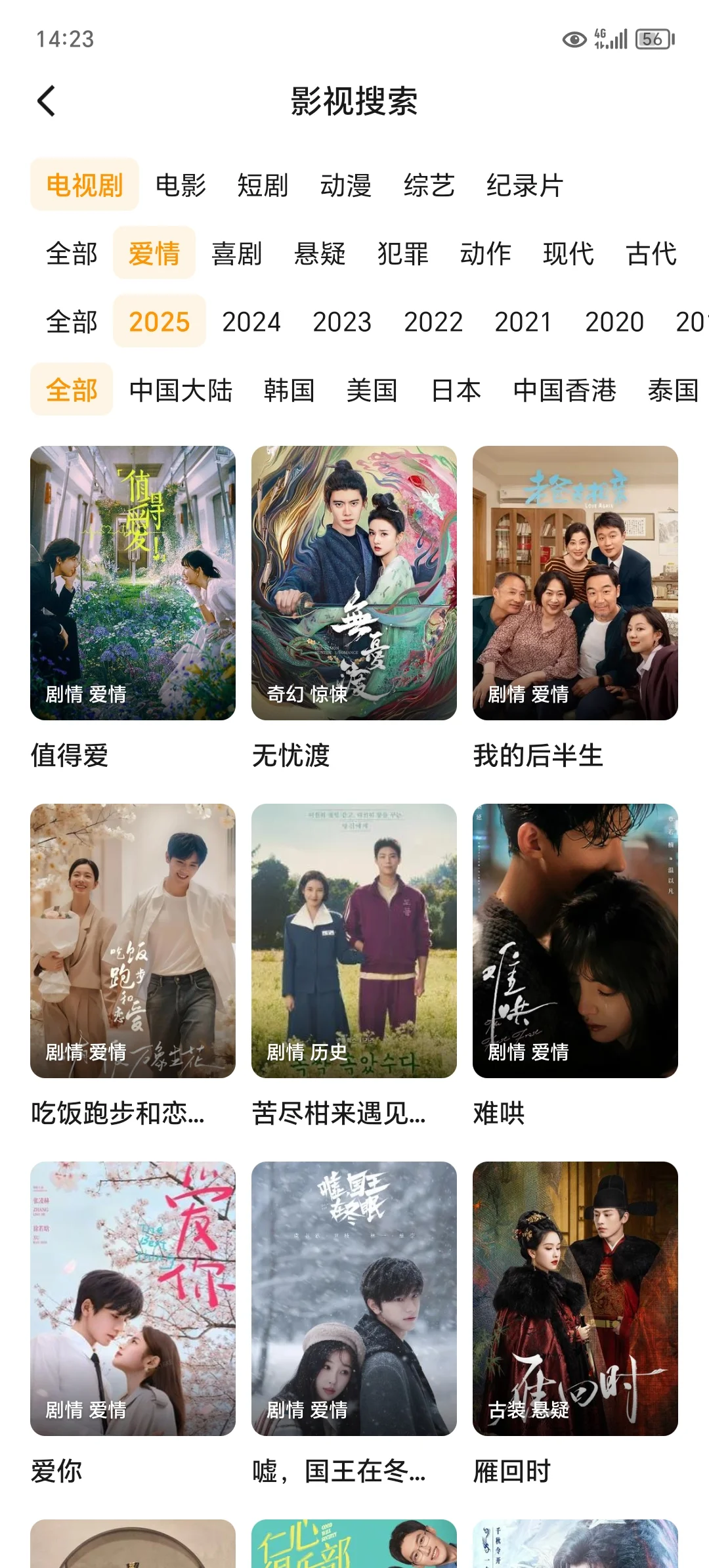This screenshot has width=709, height=1568.
Task: Filter by 悬疑 genre
Action: [320, 253]
